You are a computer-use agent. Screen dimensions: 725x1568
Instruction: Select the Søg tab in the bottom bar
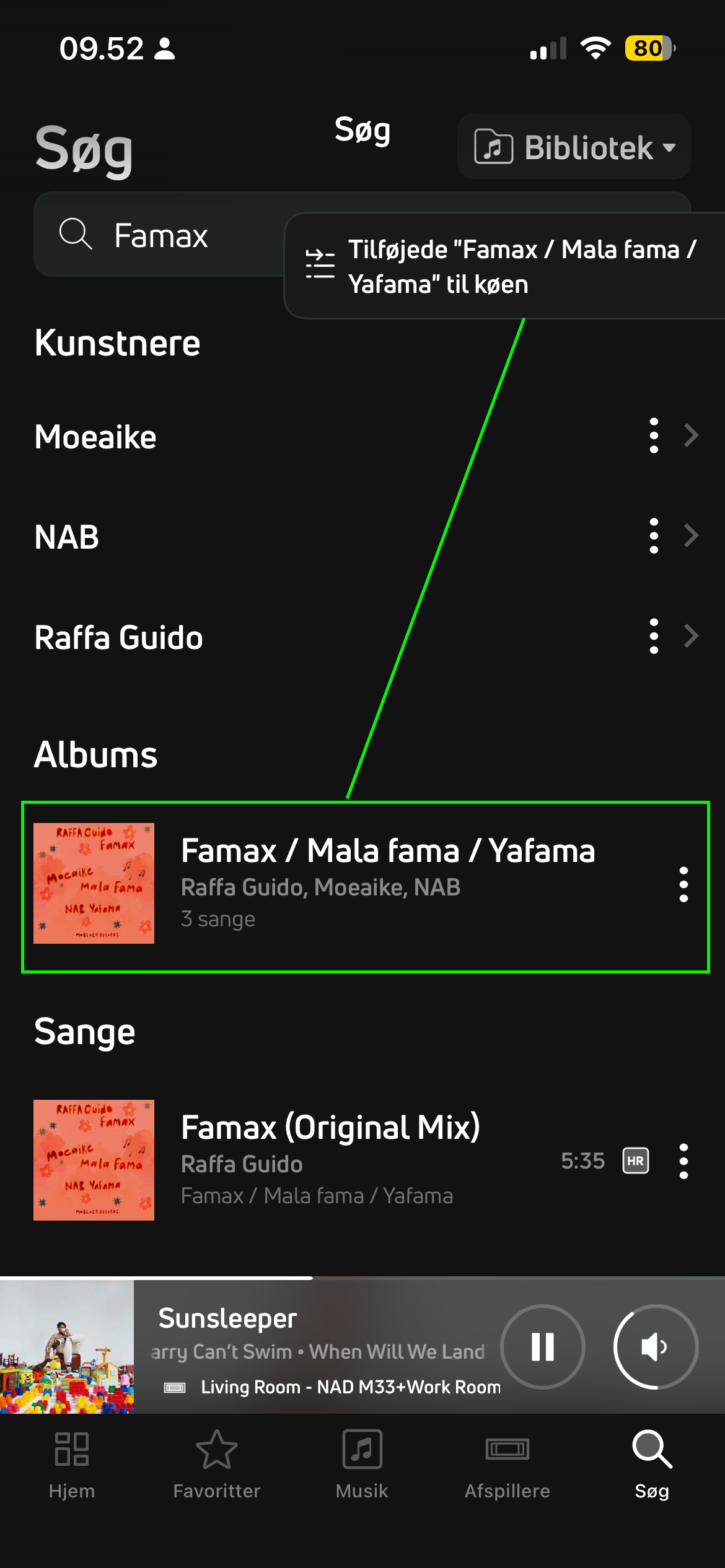point(652,1464)
